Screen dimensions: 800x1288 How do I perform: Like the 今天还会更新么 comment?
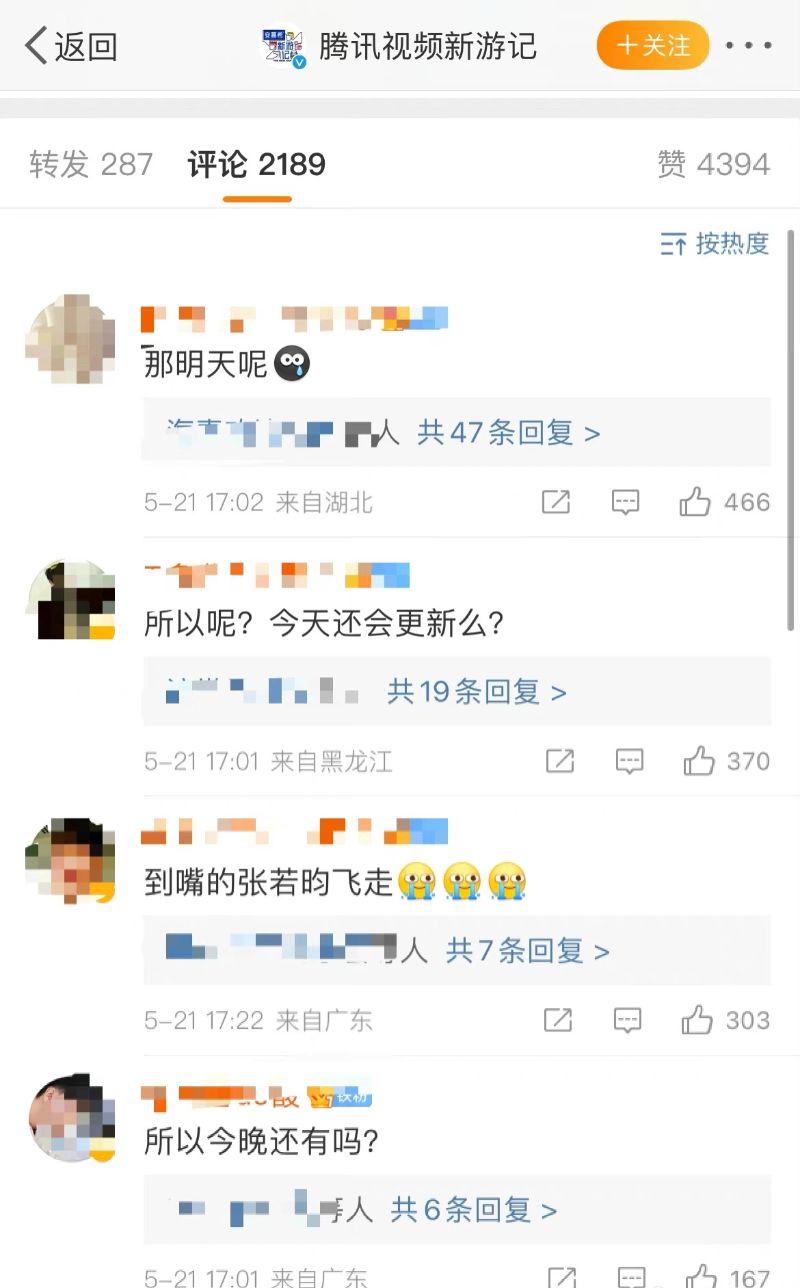pyautogui.click(x=699, y=762)
